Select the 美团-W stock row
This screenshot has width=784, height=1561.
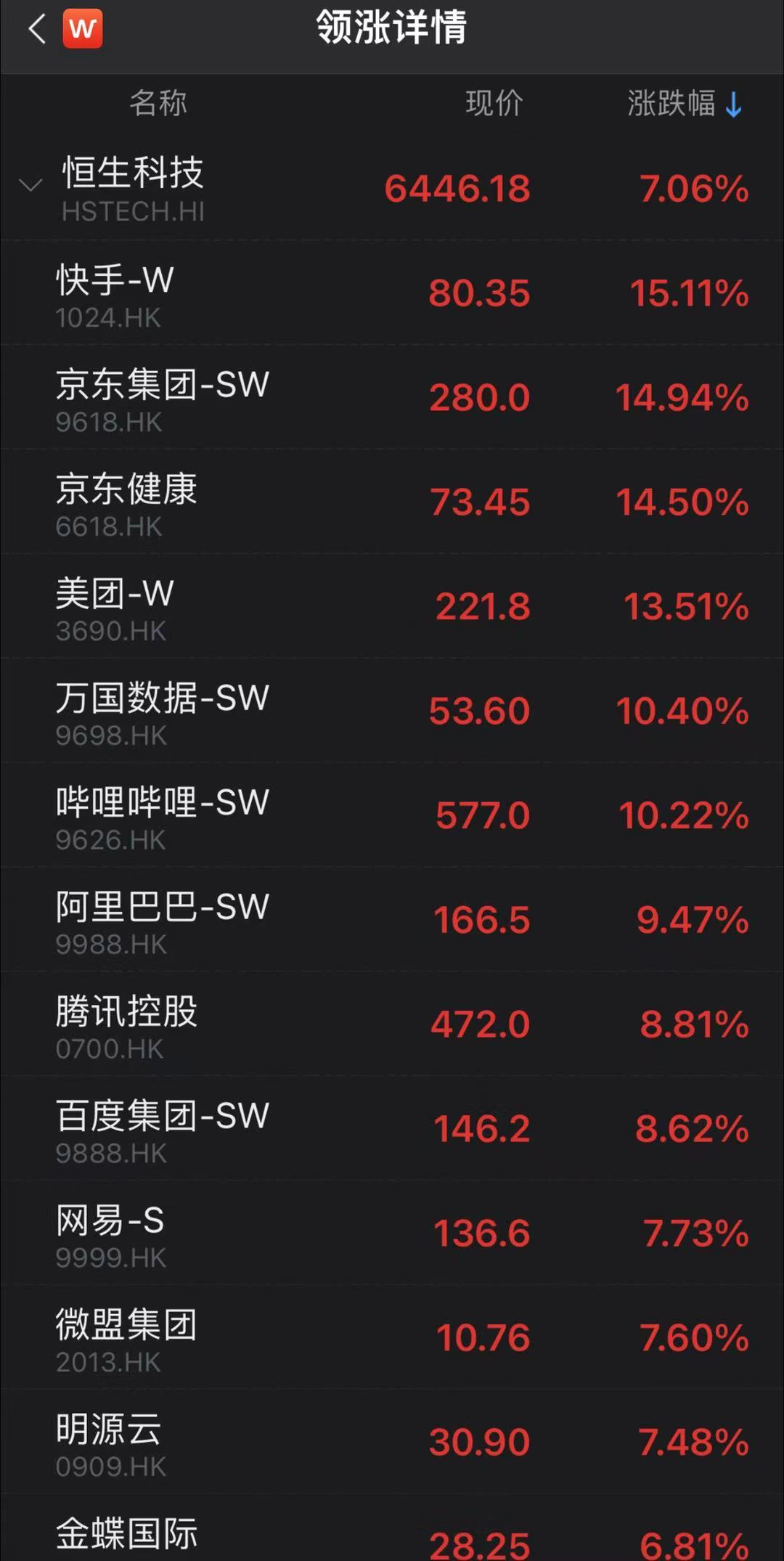click(x=392, y=606)
